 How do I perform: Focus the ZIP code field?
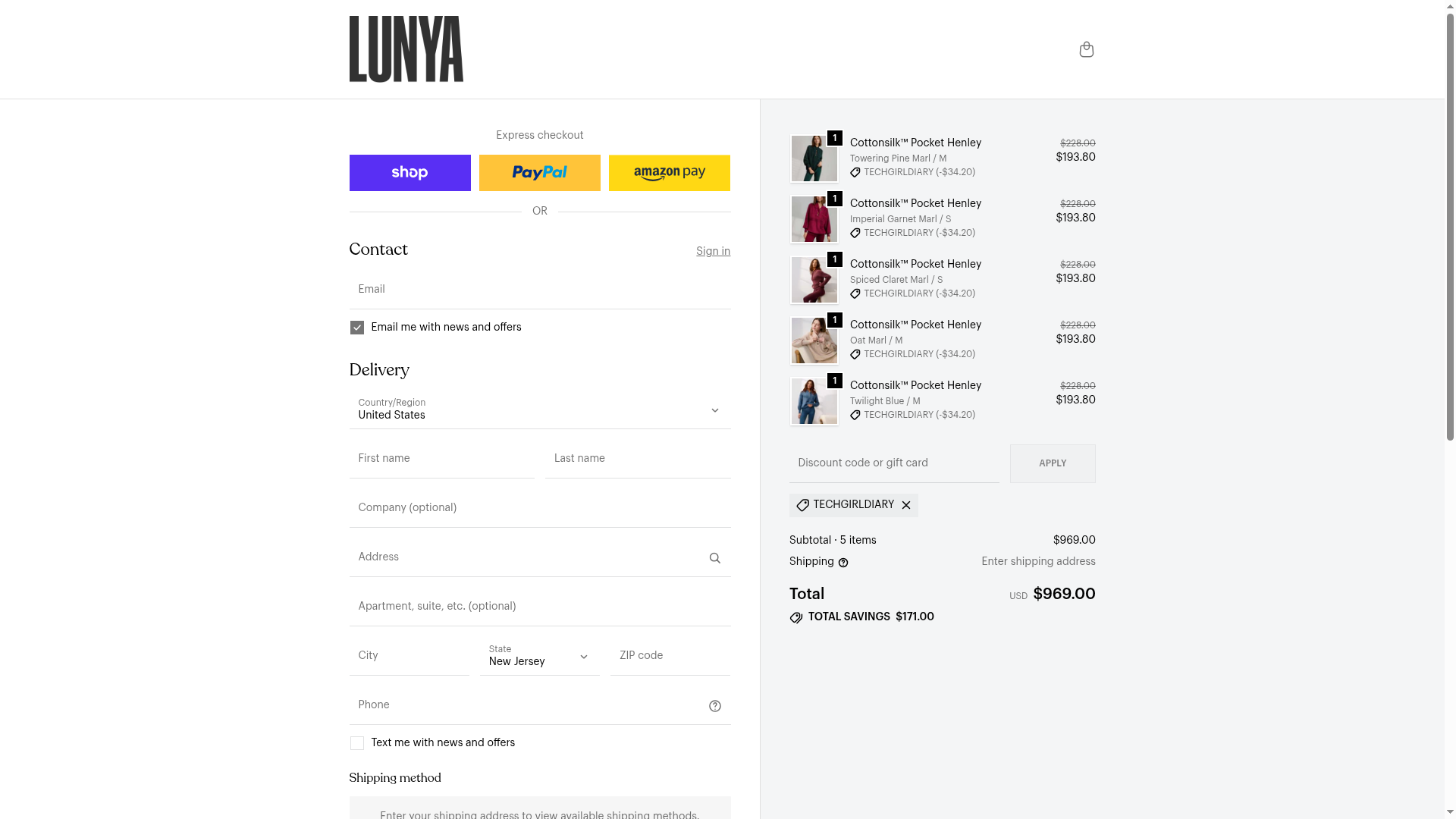670,656
